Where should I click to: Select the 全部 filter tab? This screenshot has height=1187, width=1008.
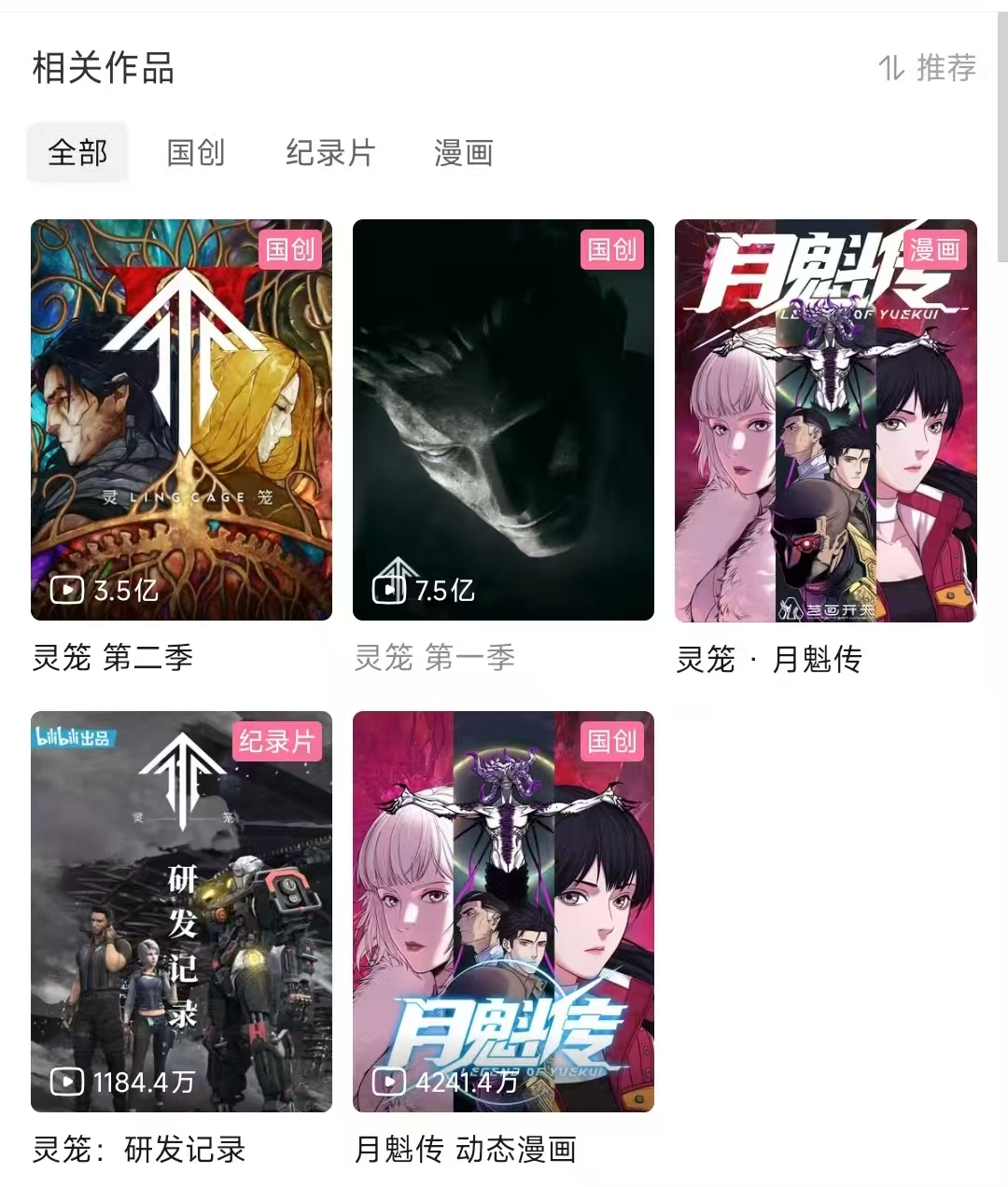77,152
